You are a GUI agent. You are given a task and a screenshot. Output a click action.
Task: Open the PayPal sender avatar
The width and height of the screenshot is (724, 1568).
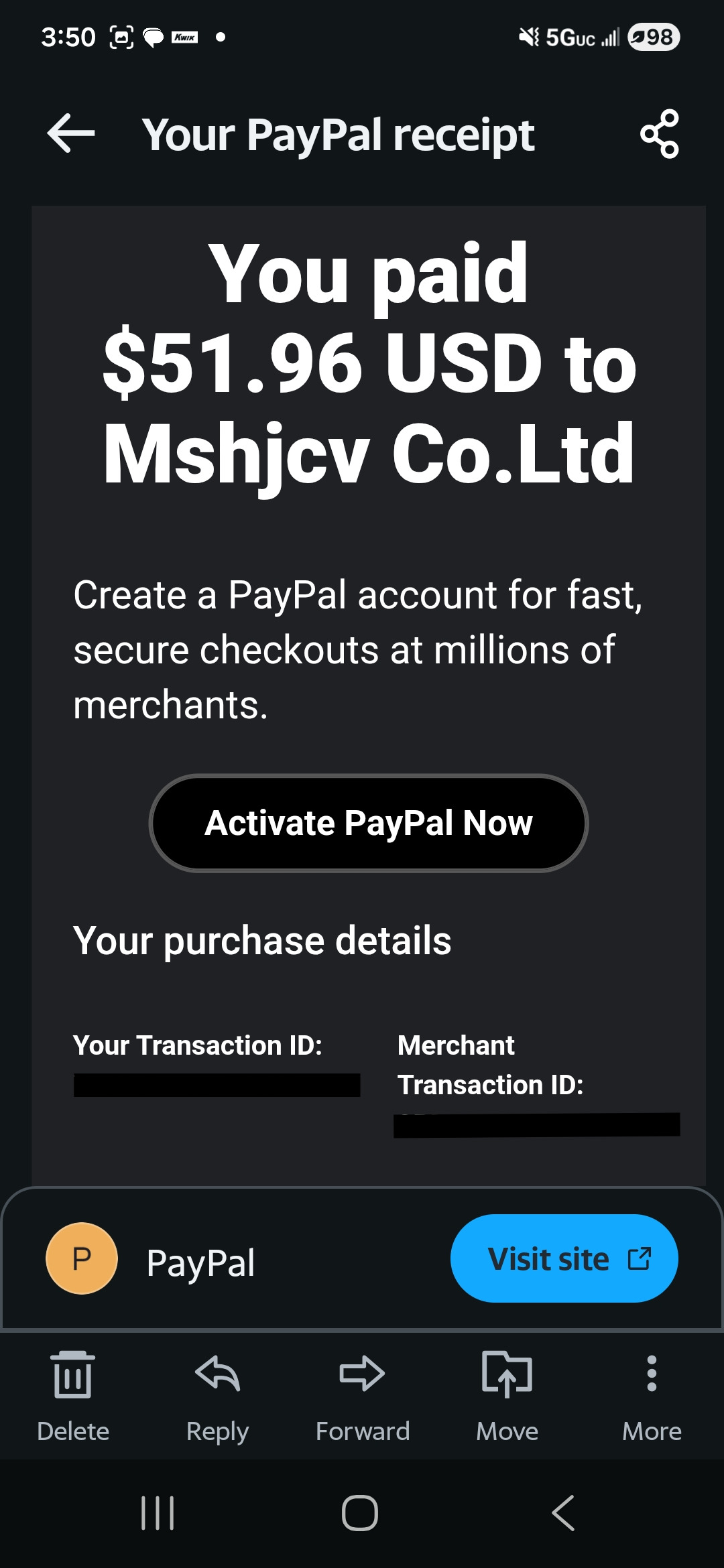tap(82, 1258)
